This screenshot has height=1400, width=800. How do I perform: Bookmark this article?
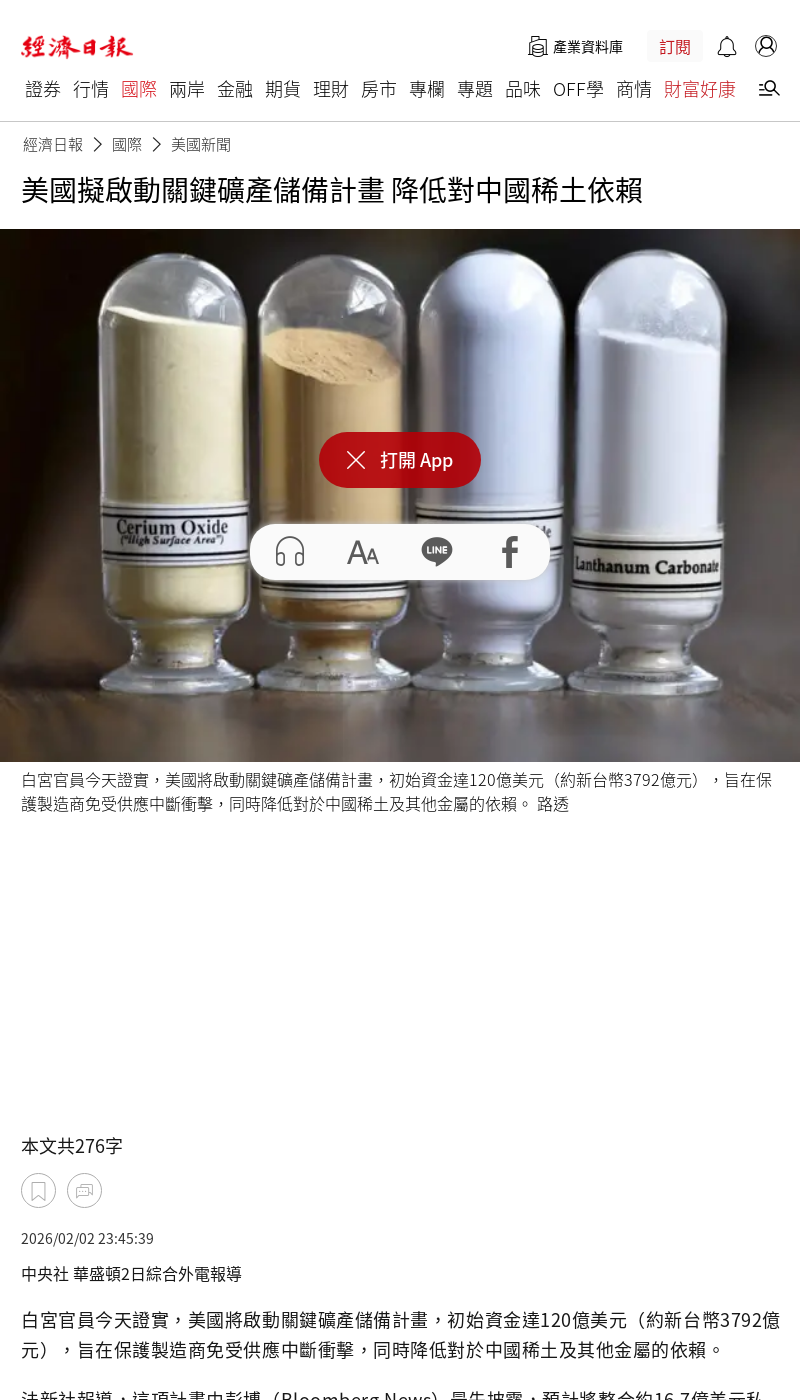(38, 1190)
